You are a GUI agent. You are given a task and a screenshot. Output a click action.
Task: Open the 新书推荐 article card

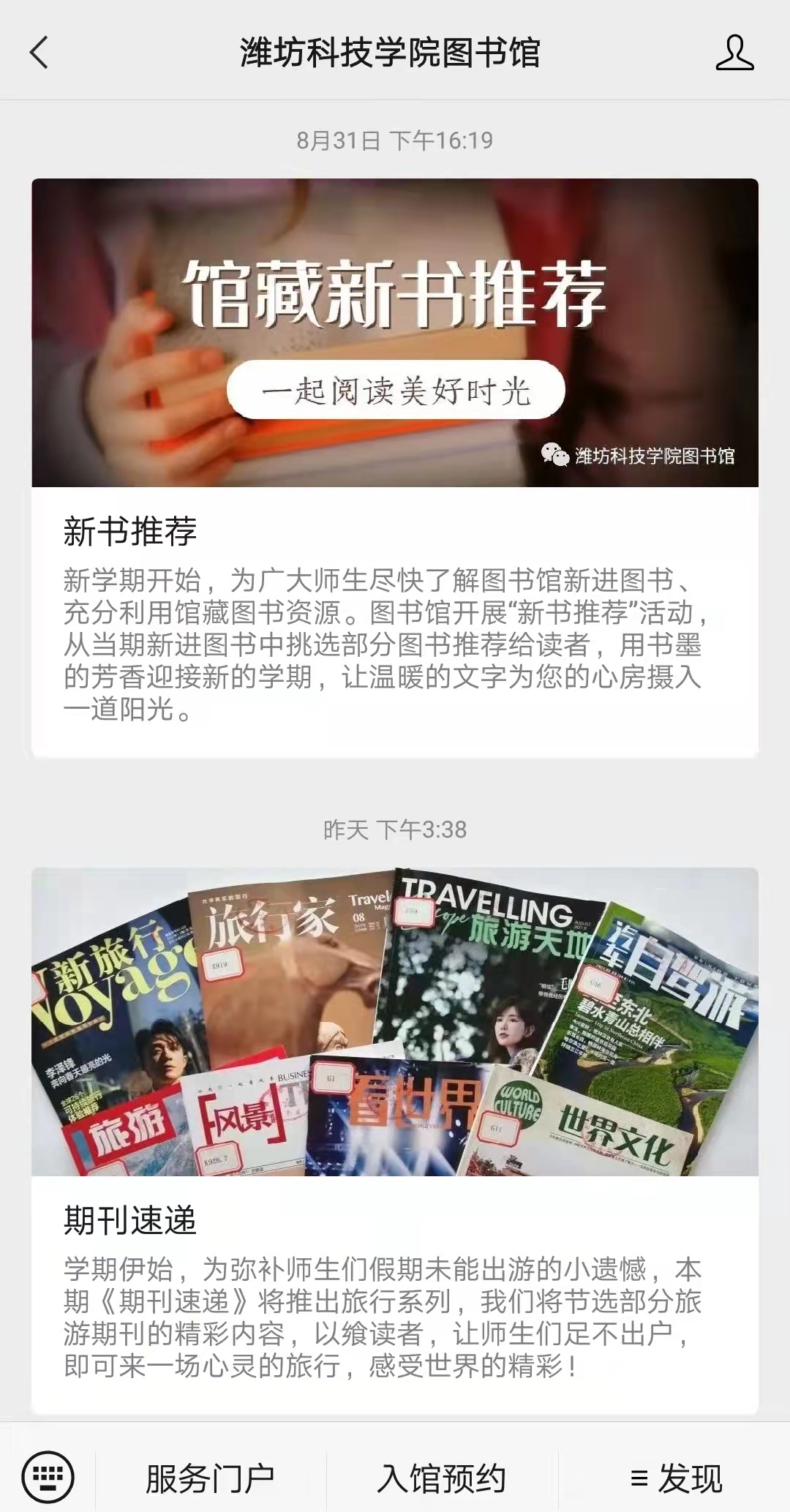pos(395,468)
